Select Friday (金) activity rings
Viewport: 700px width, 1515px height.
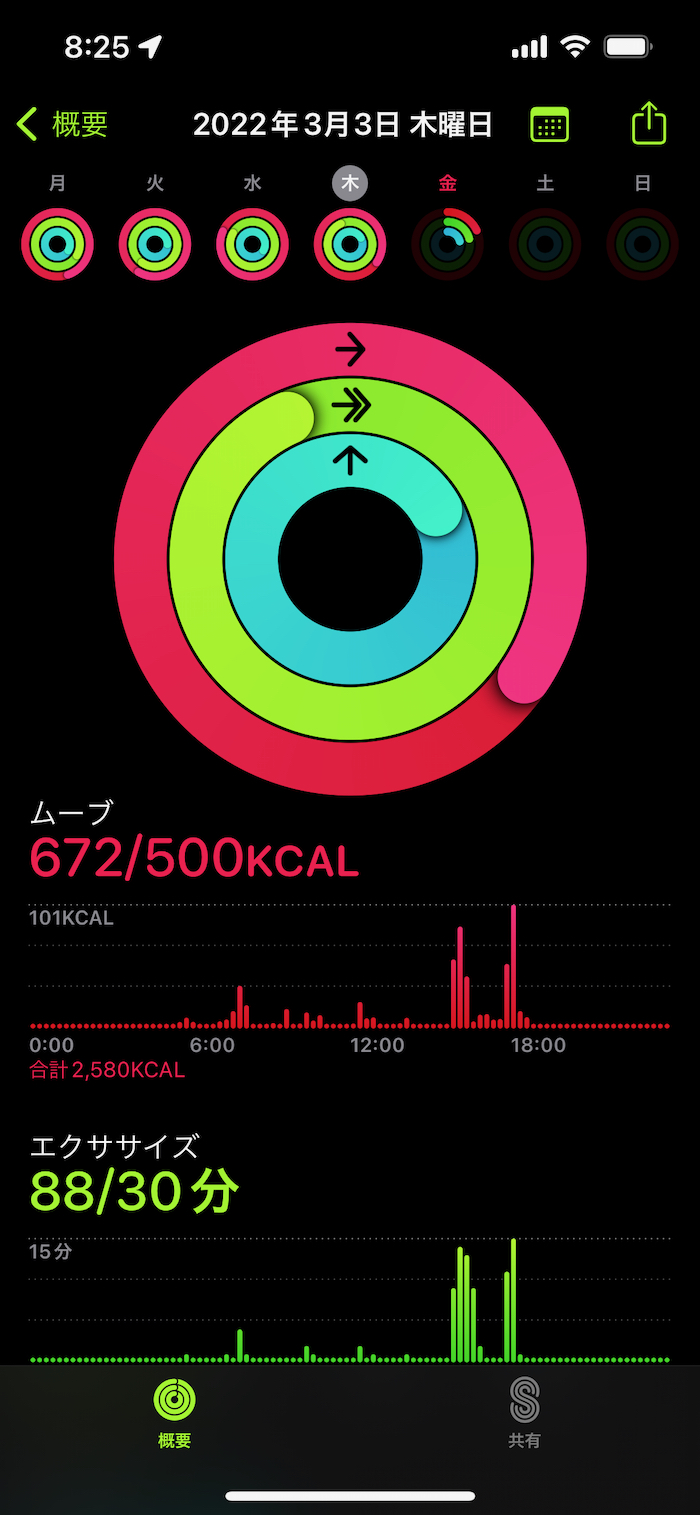(447, 244)
